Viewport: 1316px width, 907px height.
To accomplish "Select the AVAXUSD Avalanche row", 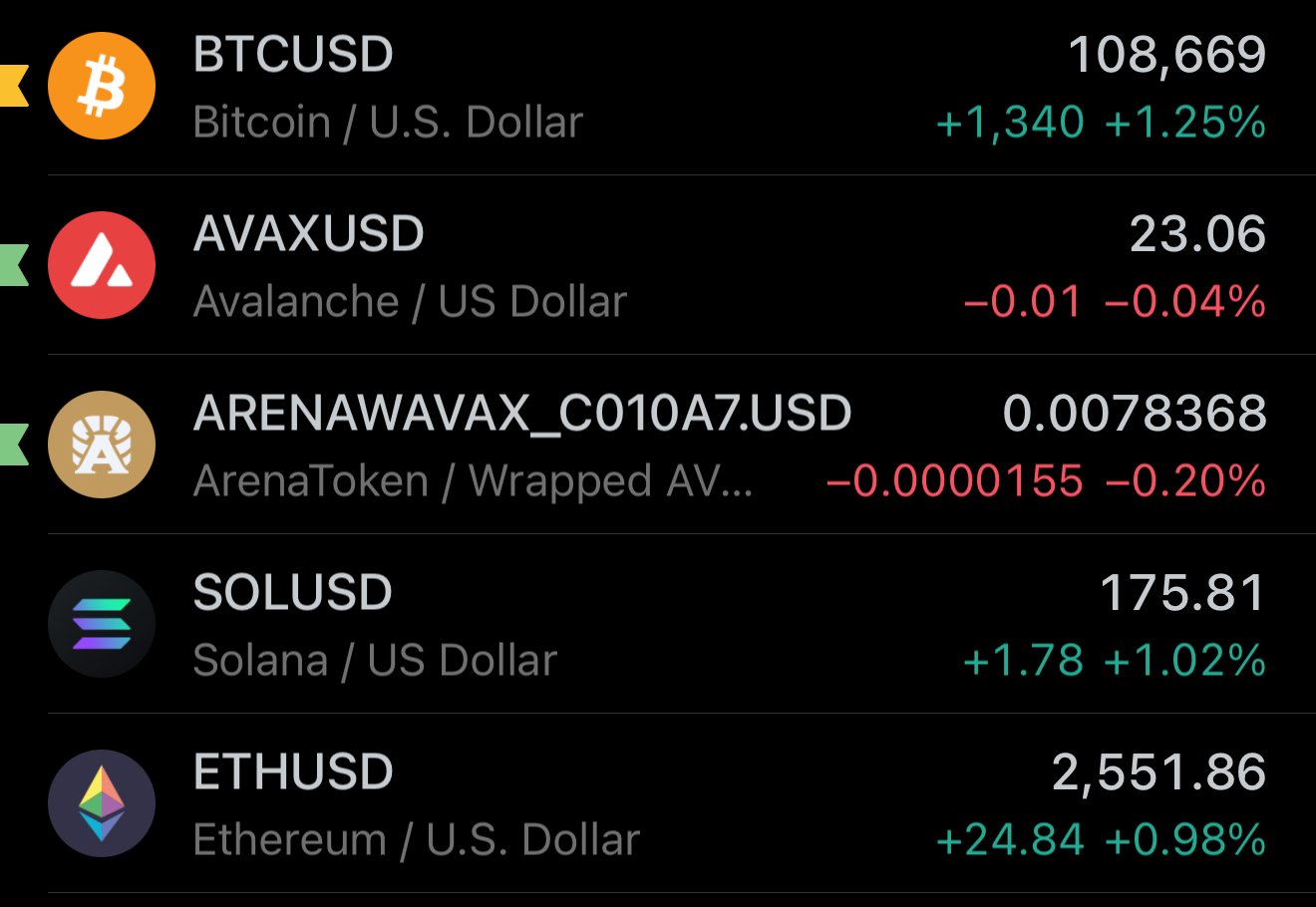I will [658, 266].
